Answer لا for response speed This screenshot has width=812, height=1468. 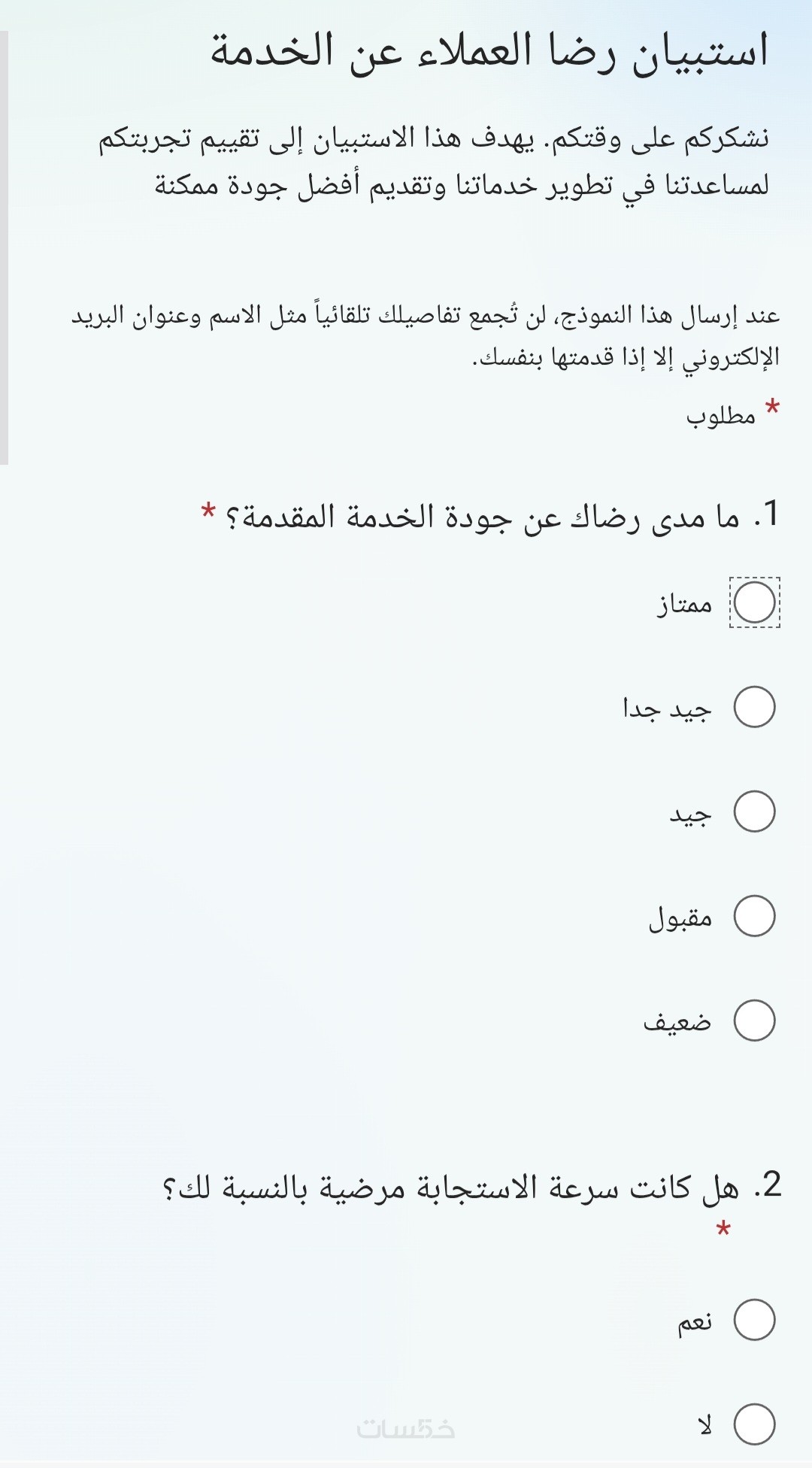click(754, 1424)
